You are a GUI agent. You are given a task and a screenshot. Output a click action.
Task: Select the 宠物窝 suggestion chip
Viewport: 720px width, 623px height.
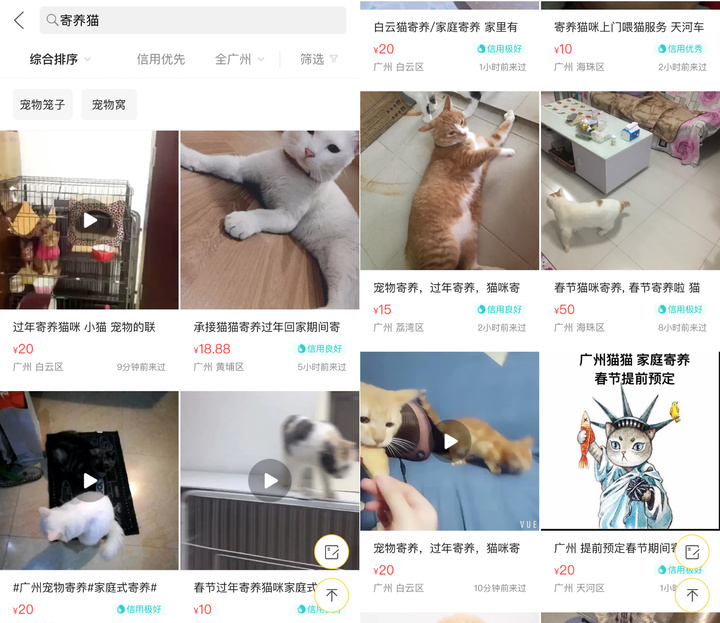coord(109,104)
